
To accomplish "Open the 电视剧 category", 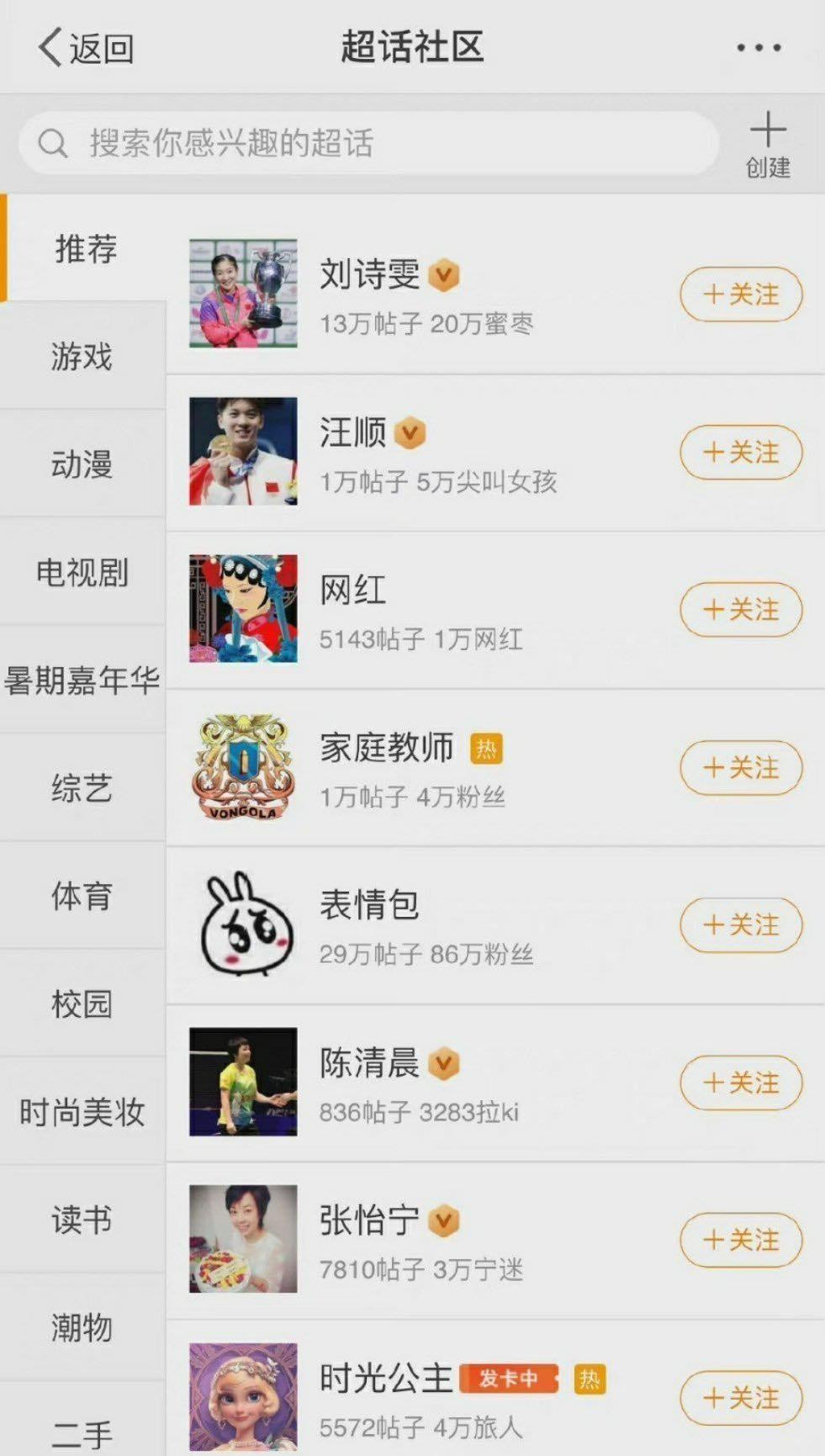I will pos(82,573).
